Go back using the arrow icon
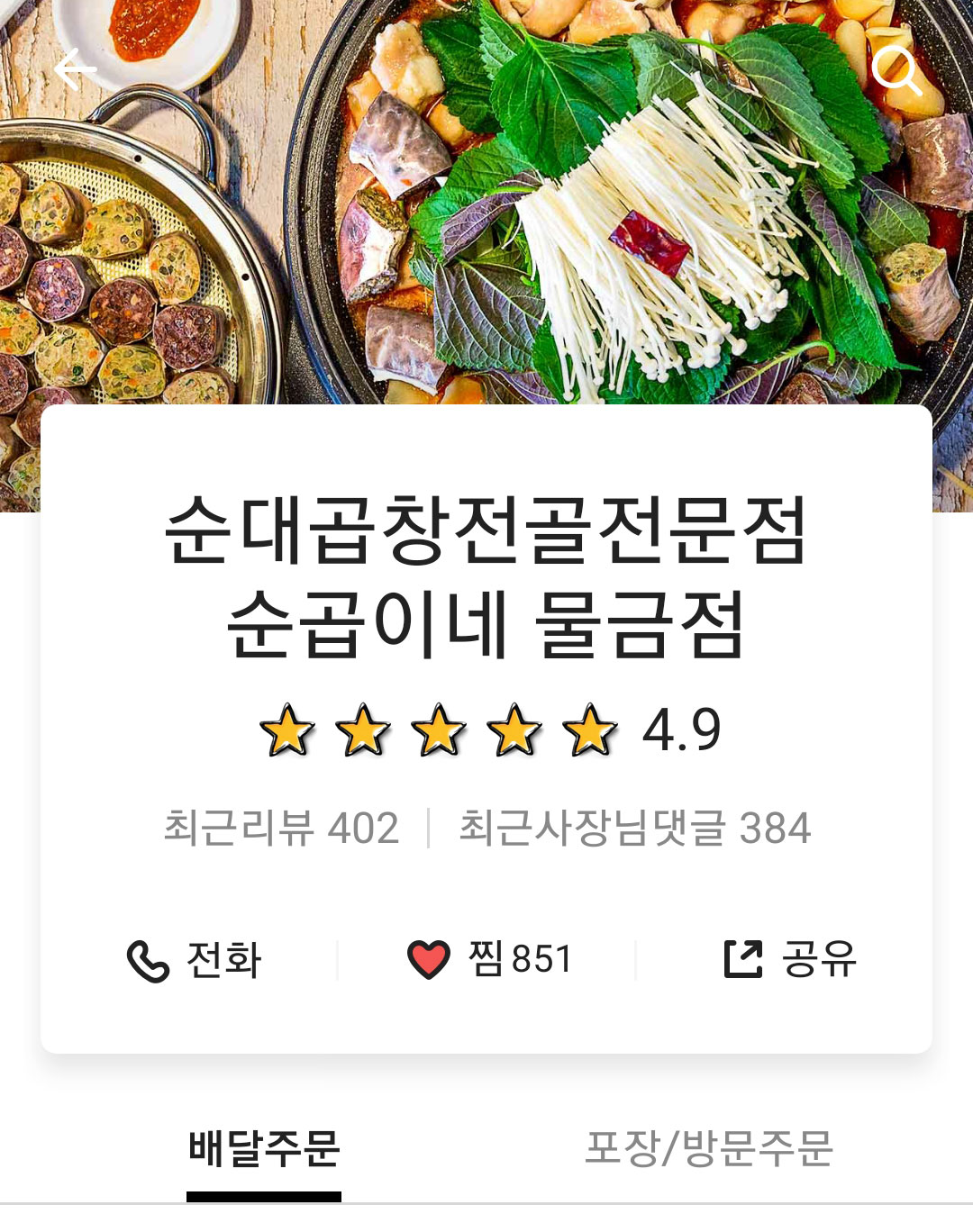This screenshot has height=1232, width=973. coord(75,69)
